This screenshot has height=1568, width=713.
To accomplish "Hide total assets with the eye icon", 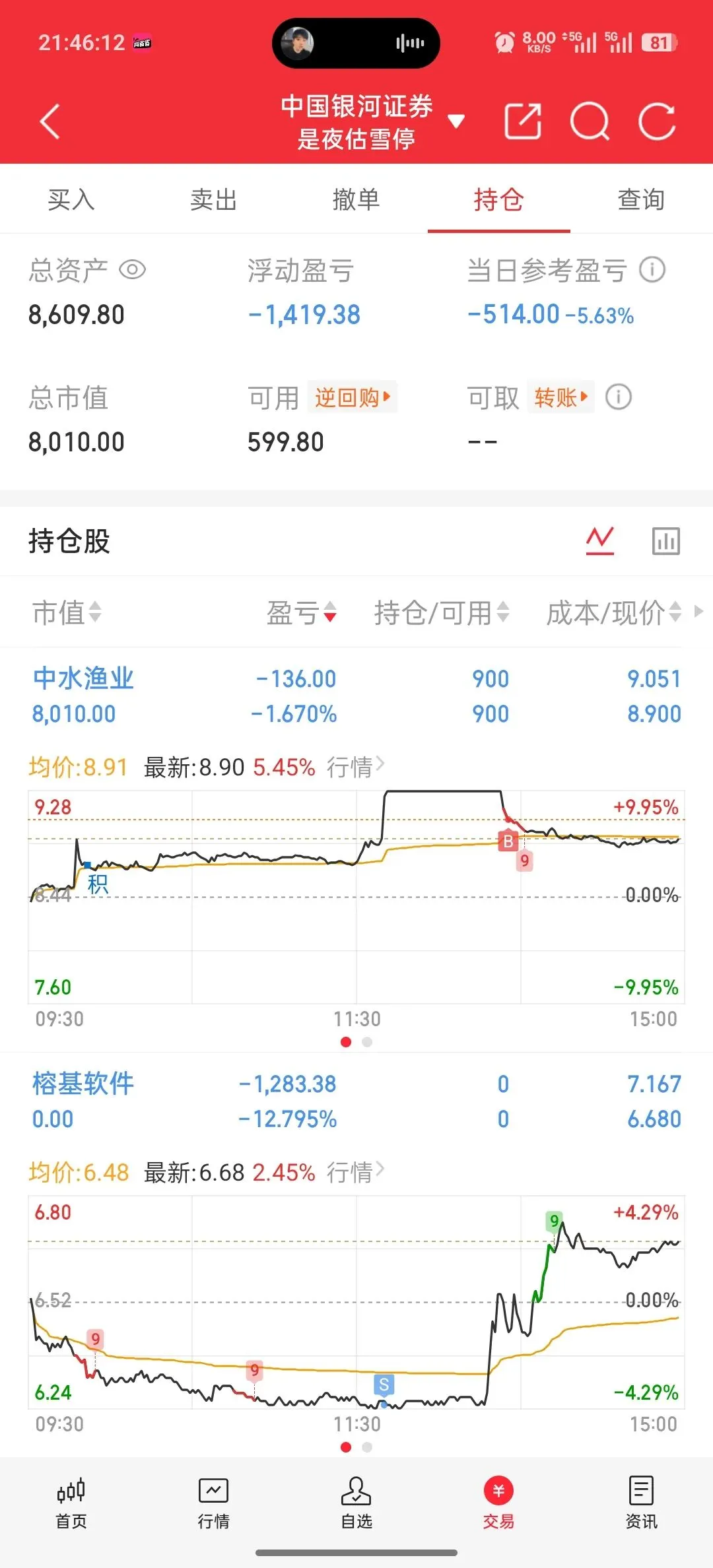I will 133,270.
